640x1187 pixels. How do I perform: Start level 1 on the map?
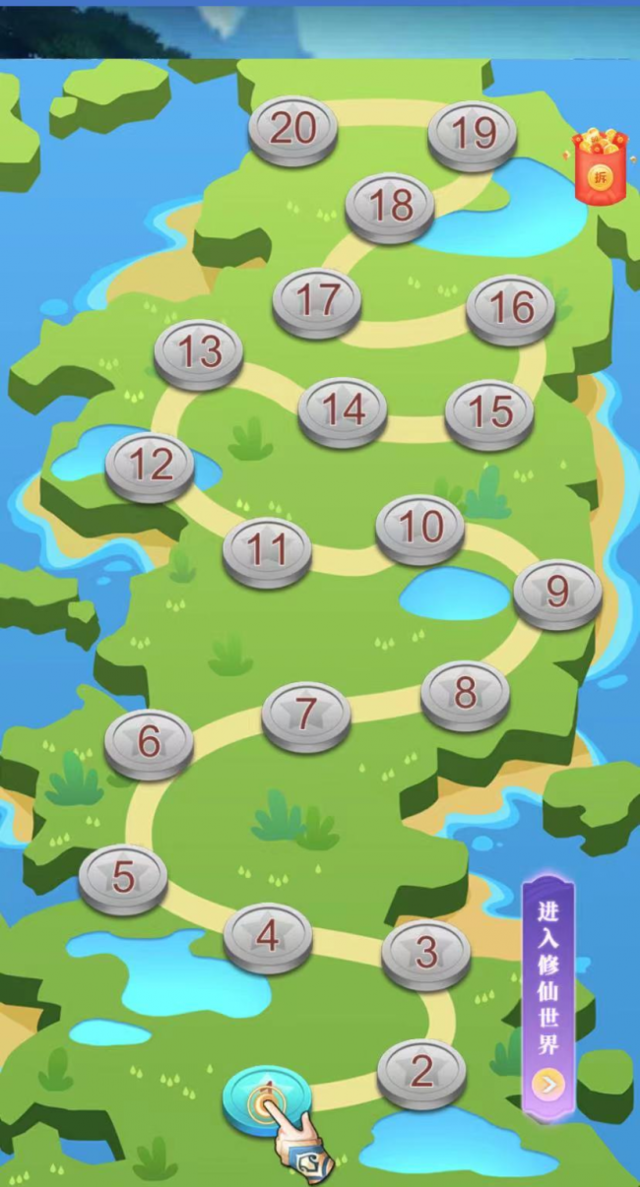(x=266, y=1098)
